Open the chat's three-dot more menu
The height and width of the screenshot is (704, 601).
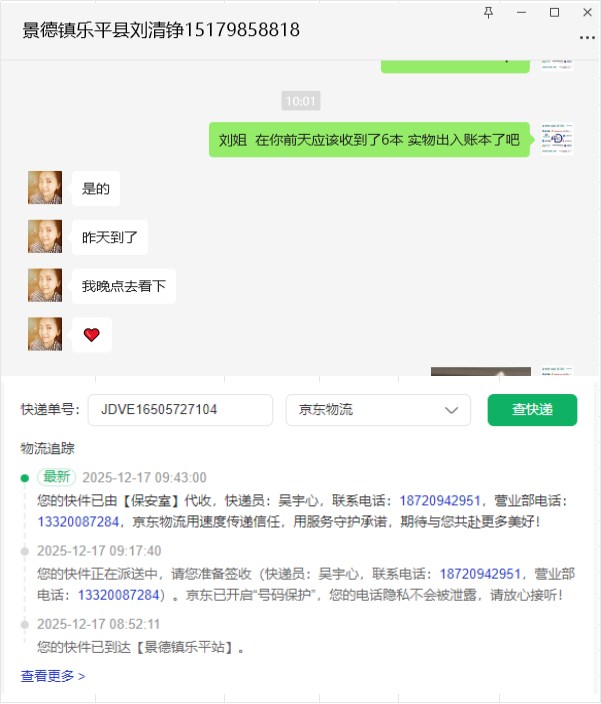coord(586,38)
